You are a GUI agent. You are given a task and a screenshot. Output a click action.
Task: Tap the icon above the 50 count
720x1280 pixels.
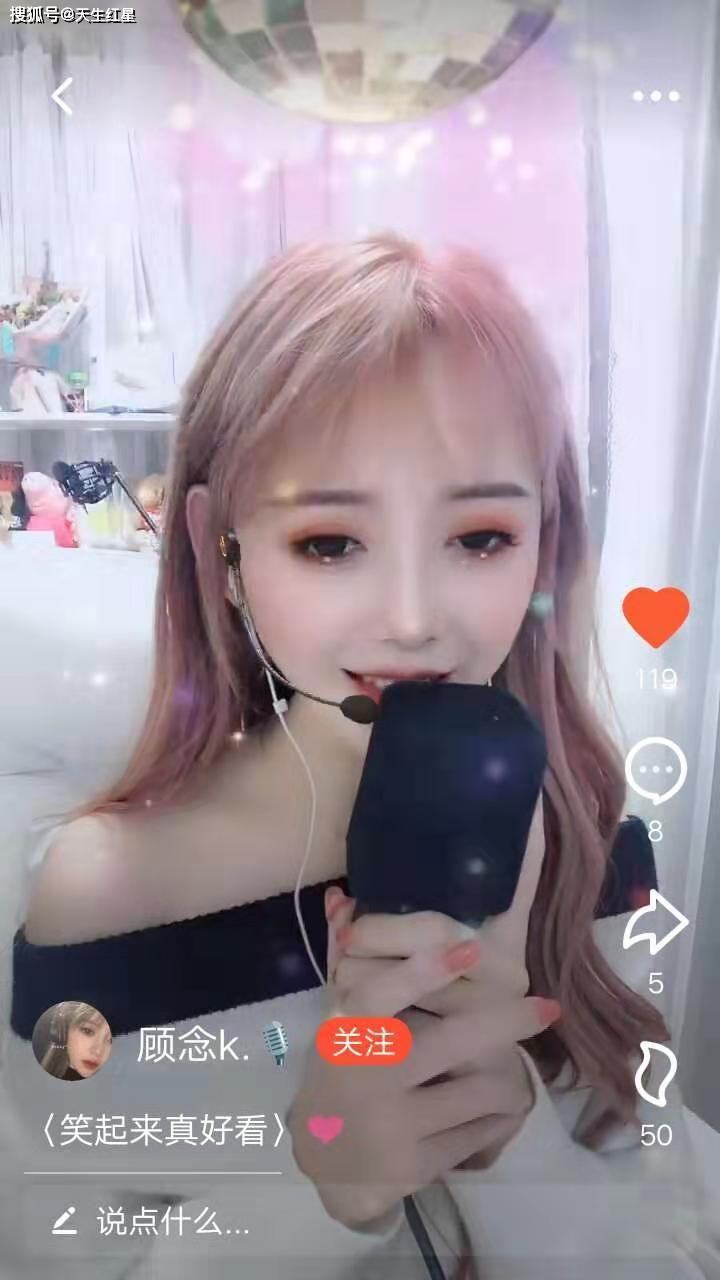(656, 1074)
